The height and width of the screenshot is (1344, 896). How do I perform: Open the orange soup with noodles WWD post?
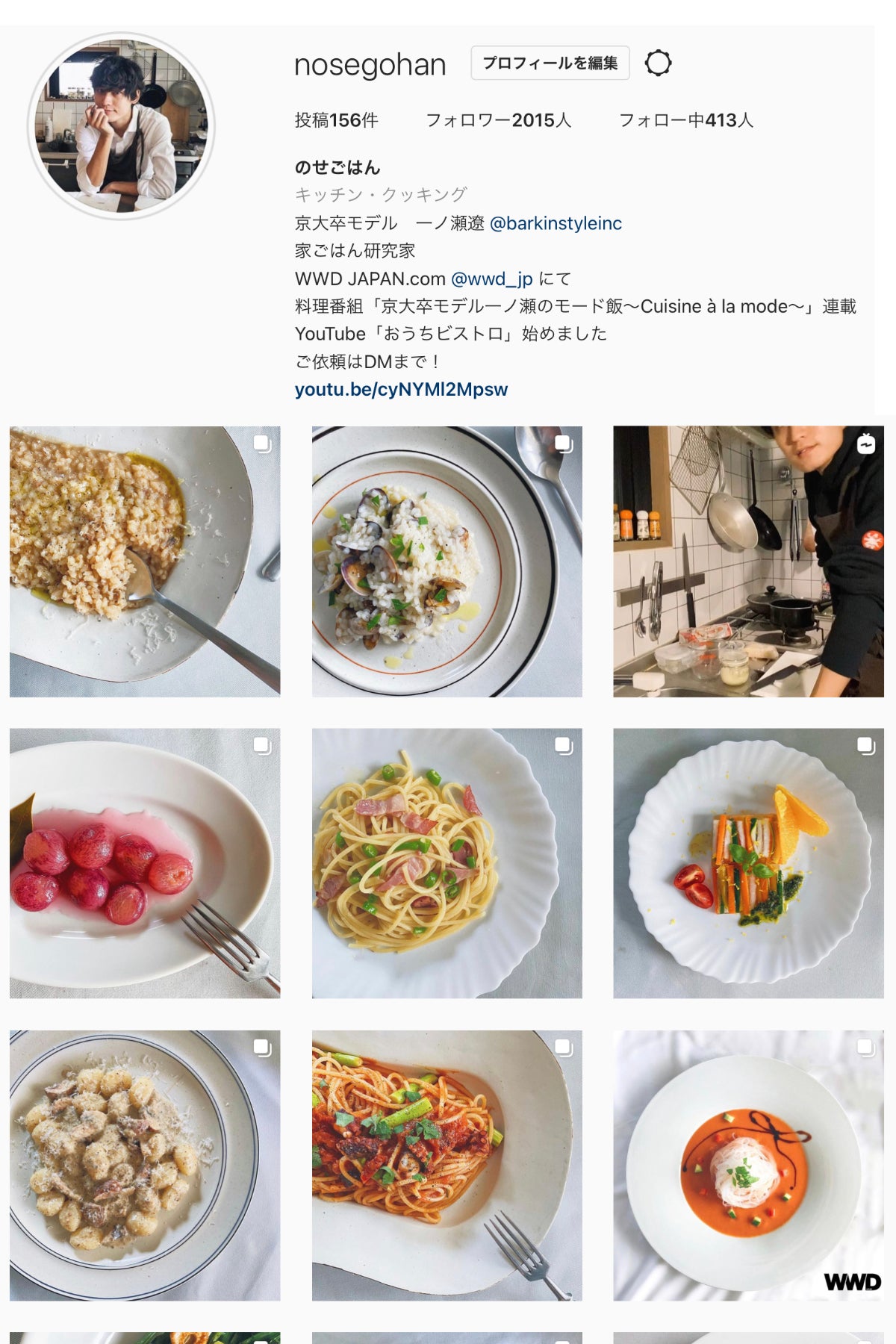point(748,1165)
